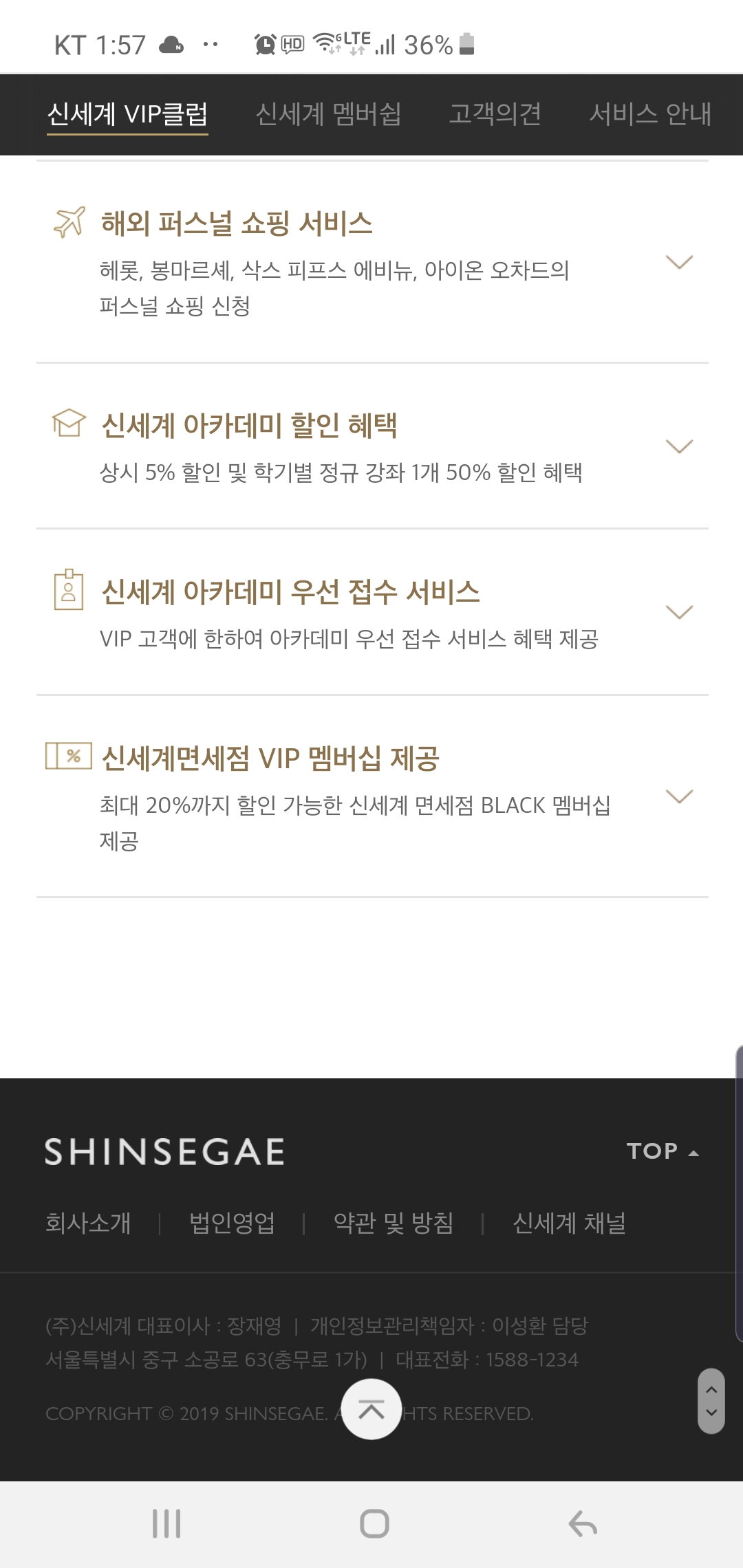
Task: Expand the 해외 퍼스널 쇼핑 서비스 section
Action: (x=680, y=262)
